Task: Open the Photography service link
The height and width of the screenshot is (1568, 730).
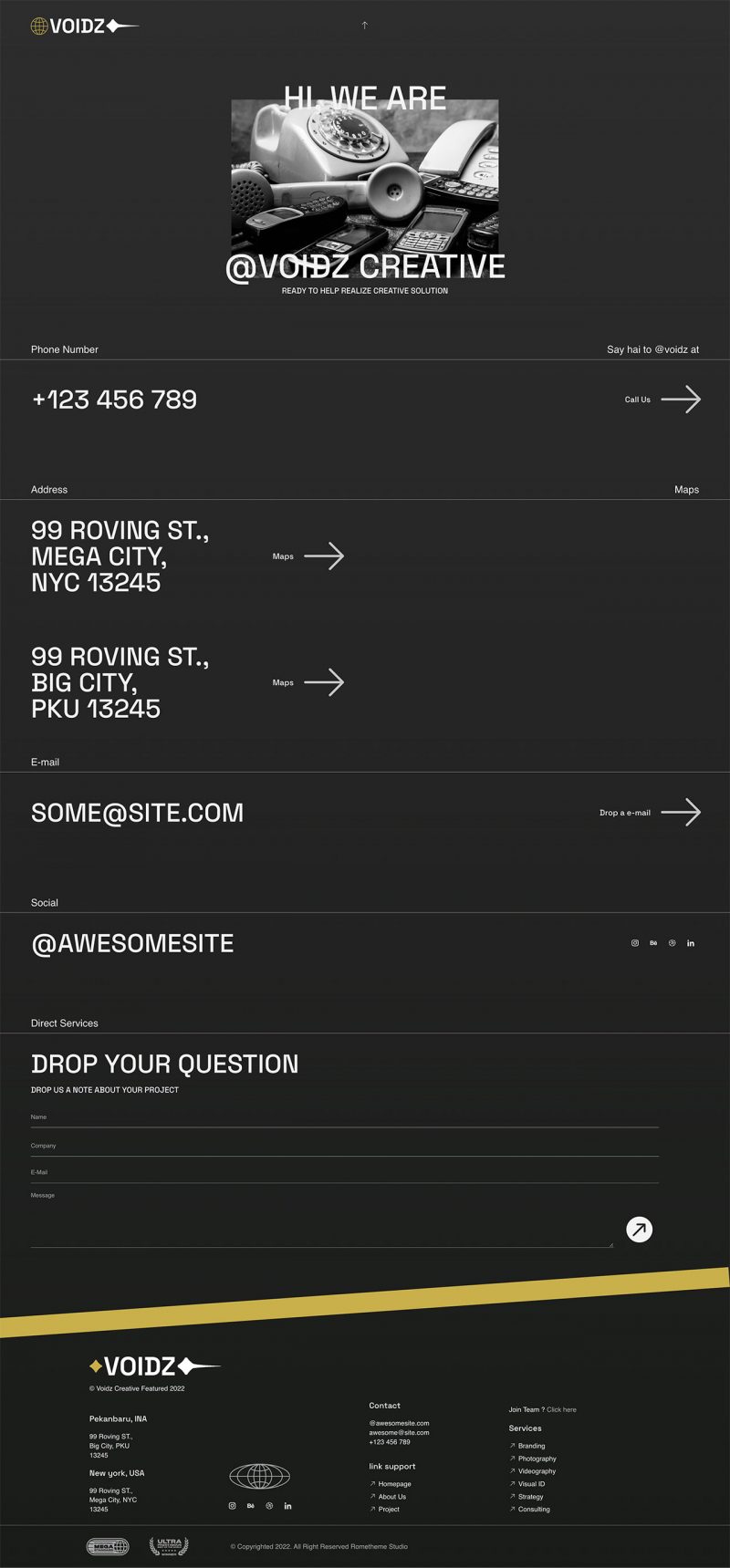Action: 537,1459
